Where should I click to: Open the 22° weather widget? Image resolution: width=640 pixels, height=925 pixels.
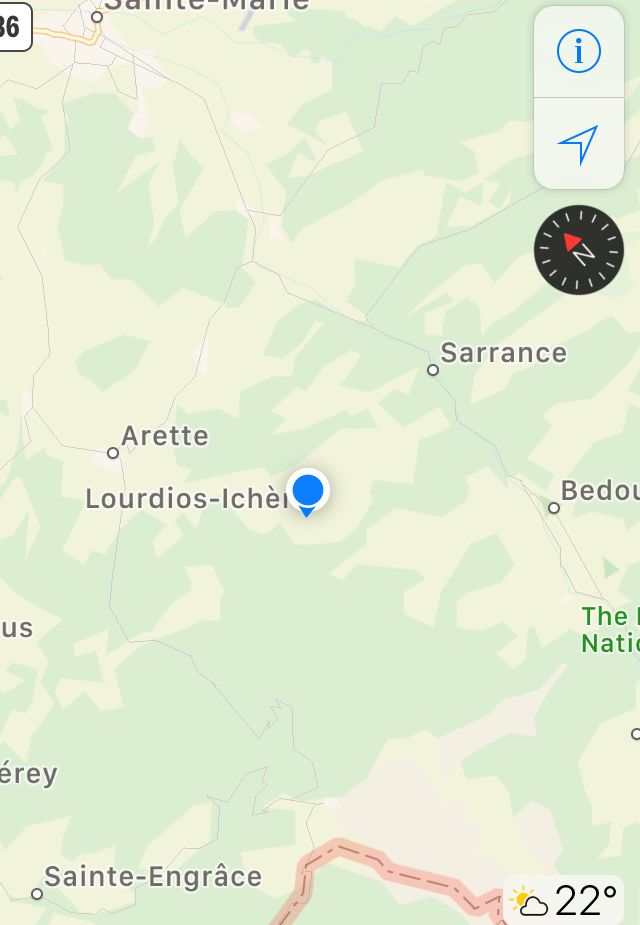(x=566, y=901)
